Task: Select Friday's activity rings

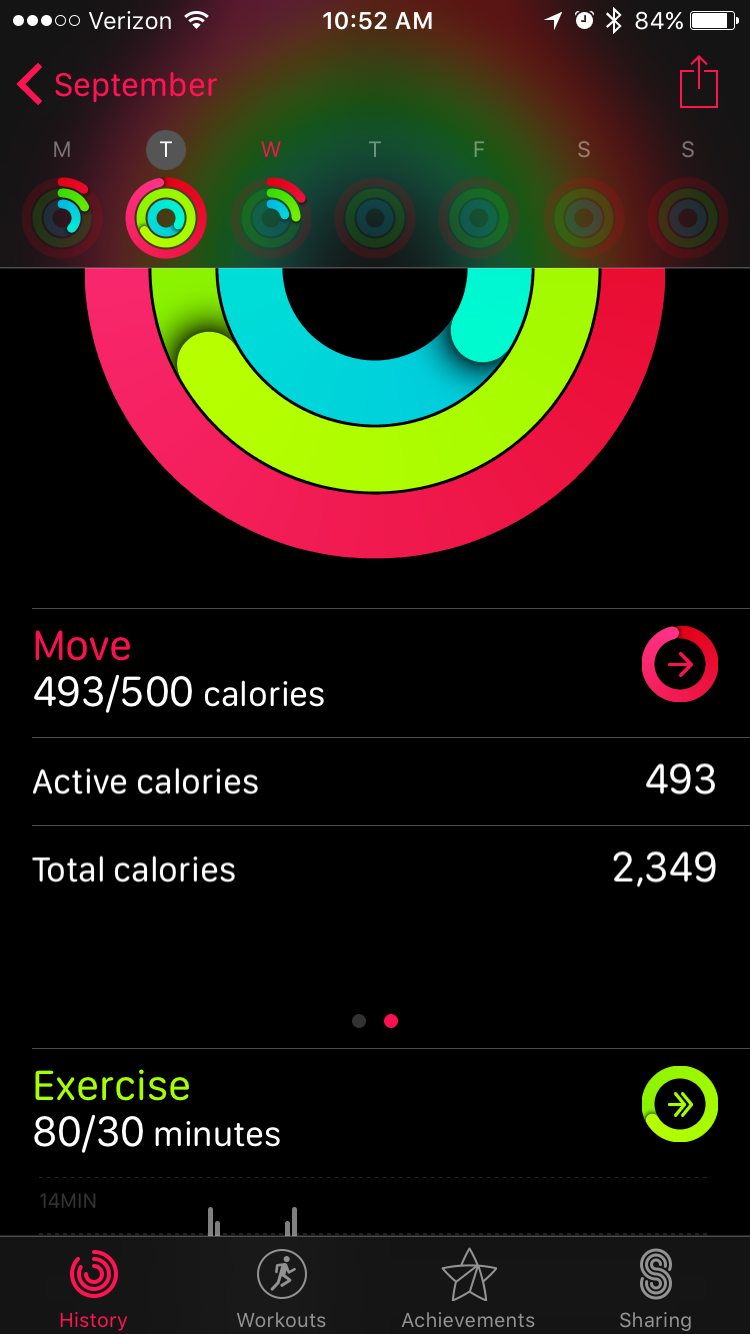Action: pyautogui.click(x=479, y=218)
